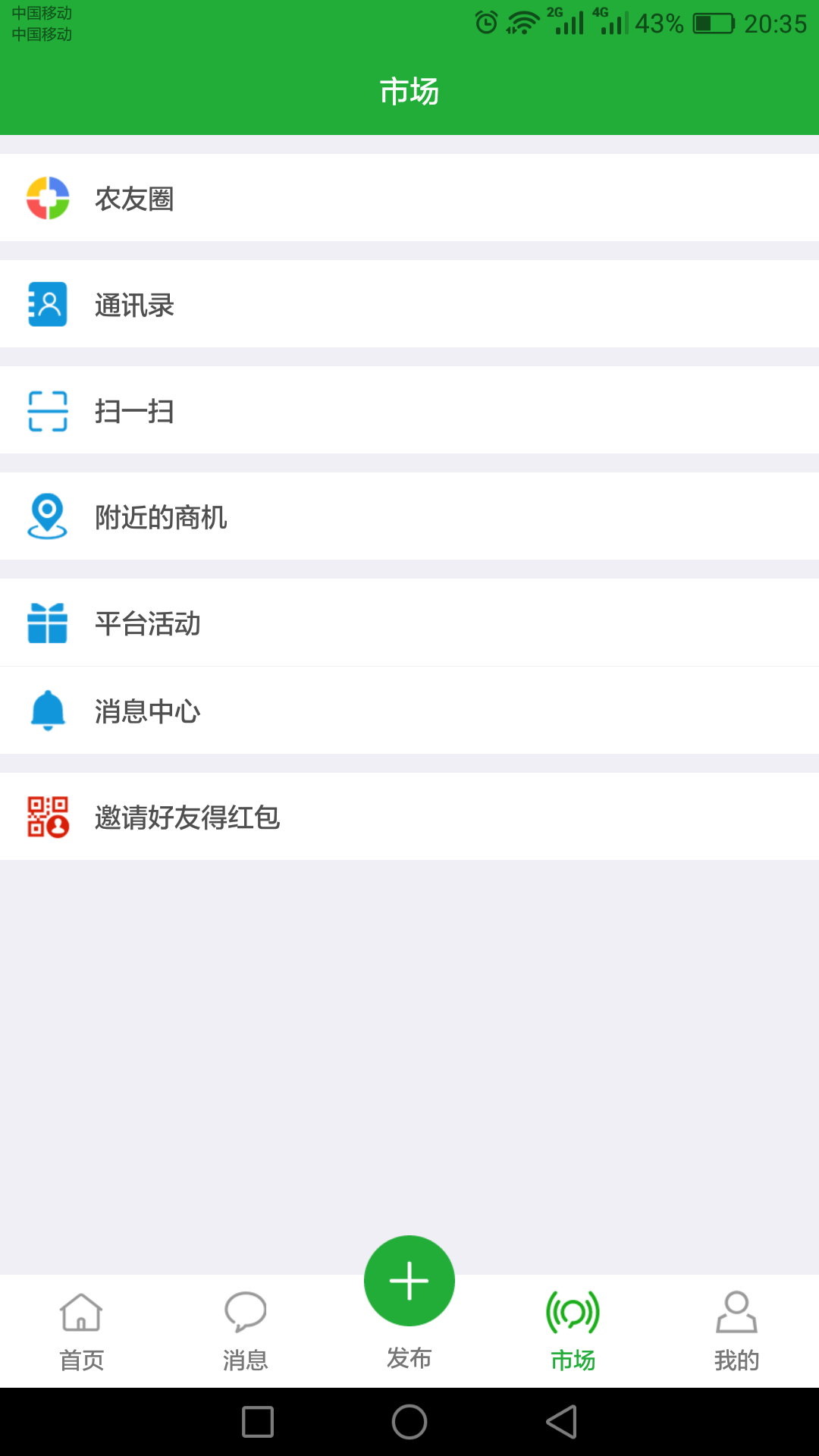Viewport: 819px width, 1456px height.
Task: Go to 消息中心 message center
Action: (x=409, y=711)
